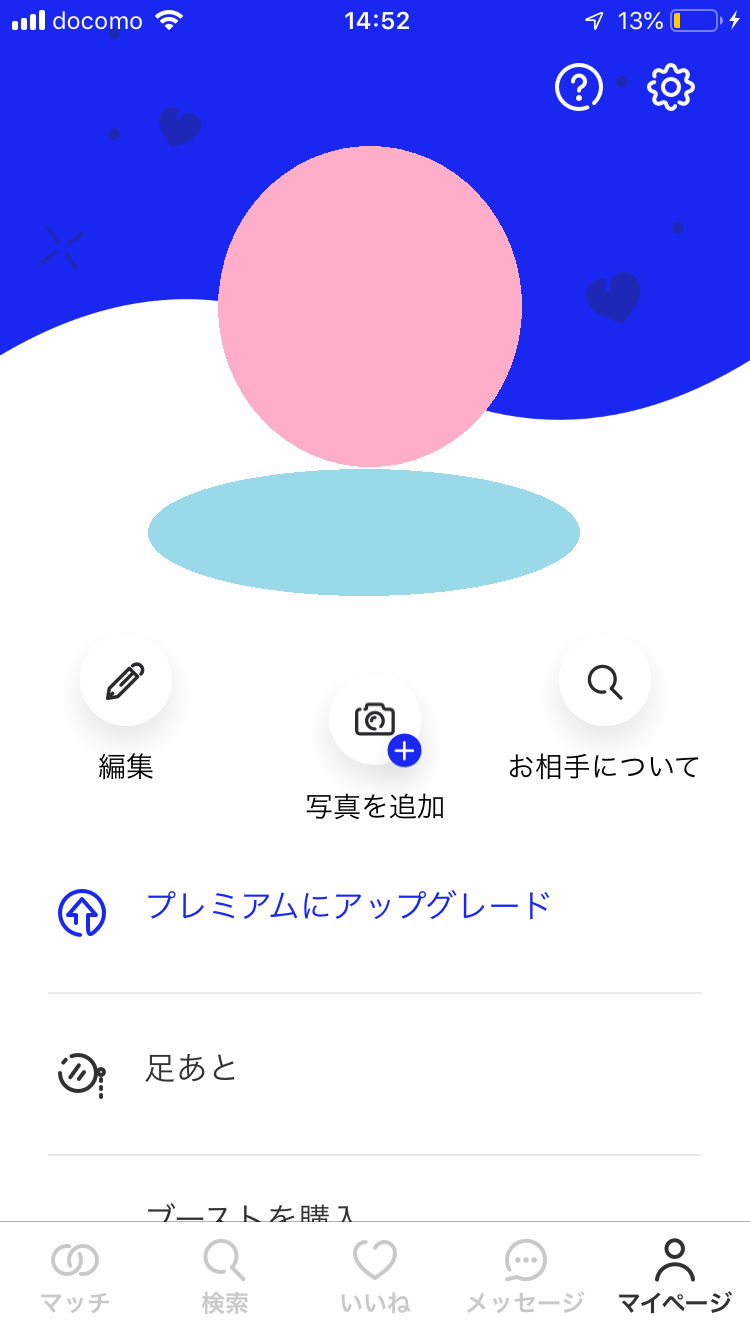This screenshot has height=1334, width=750.
Task: Open the メッセージ tab
Action: [x=525, y=1276]
